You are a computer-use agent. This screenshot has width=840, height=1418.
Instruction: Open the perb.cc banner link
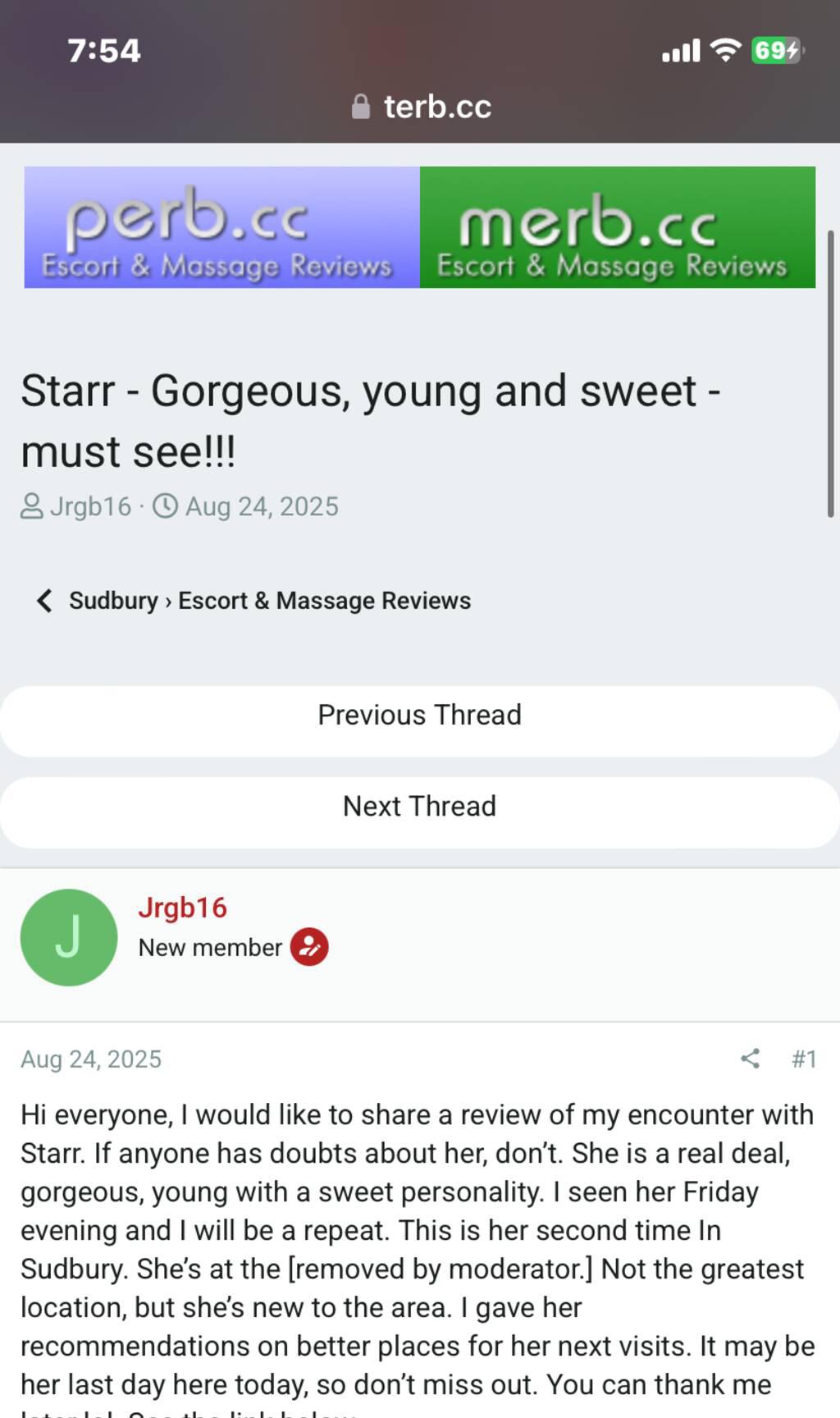(221, 227)
